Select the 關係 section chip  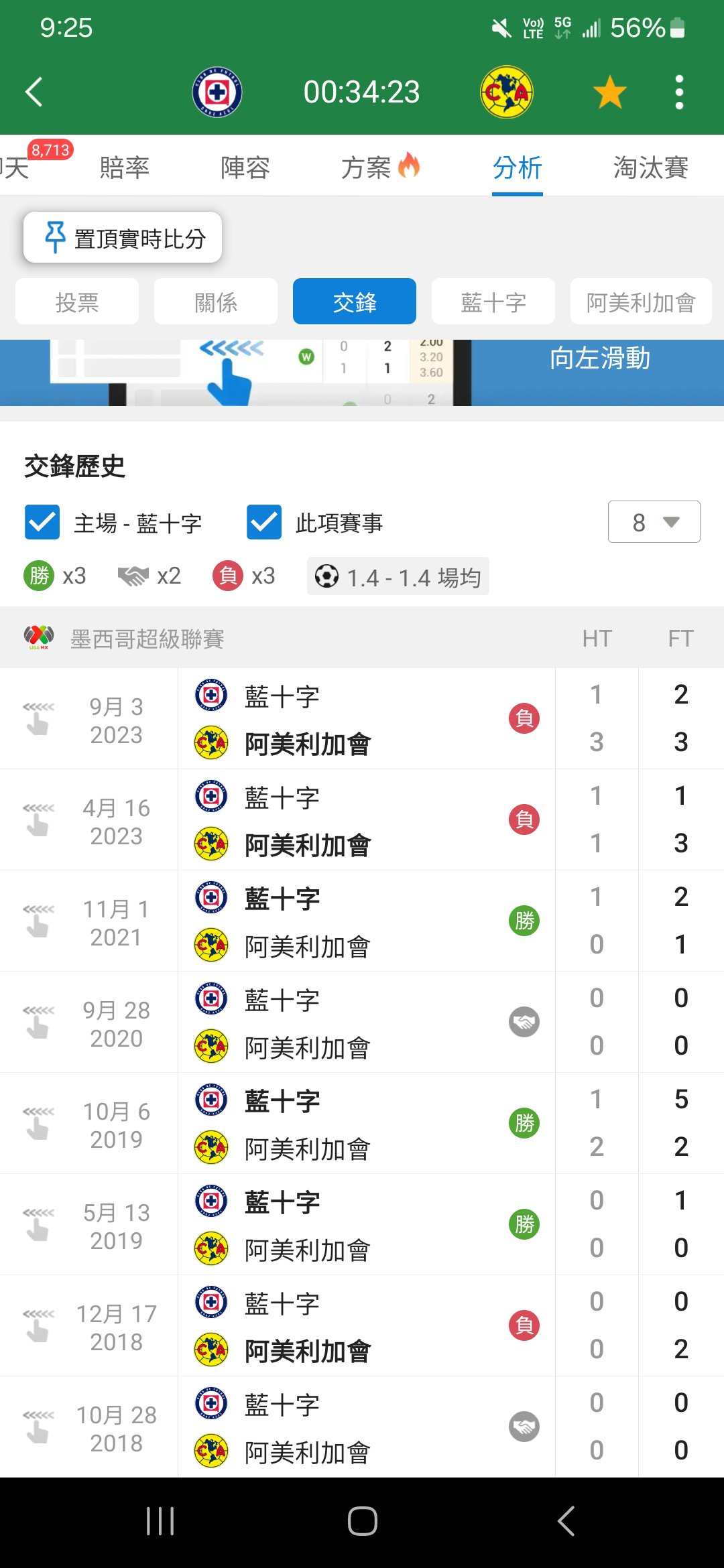216,302
